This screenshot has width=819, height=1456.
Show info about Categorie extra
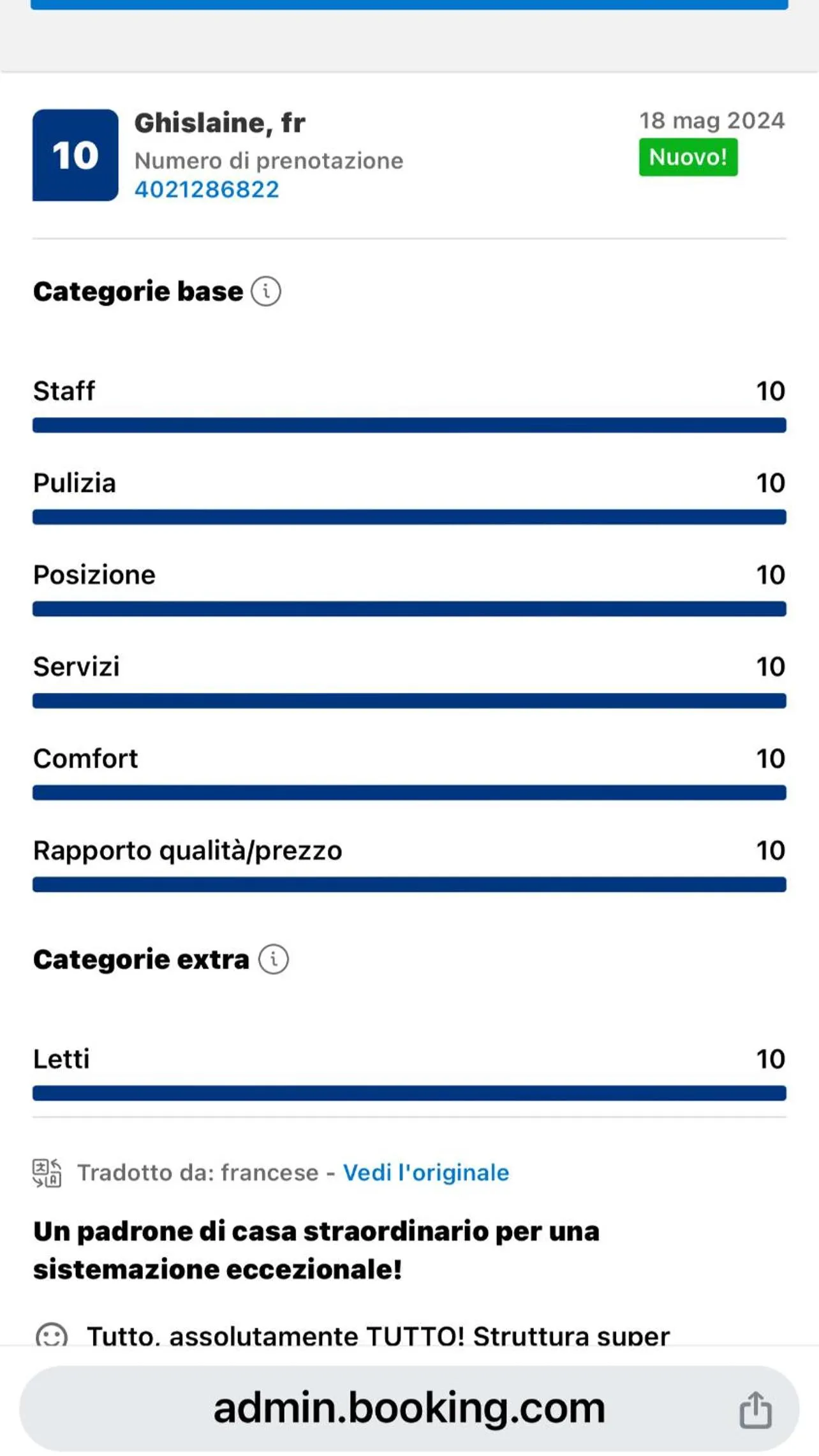tap(274, 960)
